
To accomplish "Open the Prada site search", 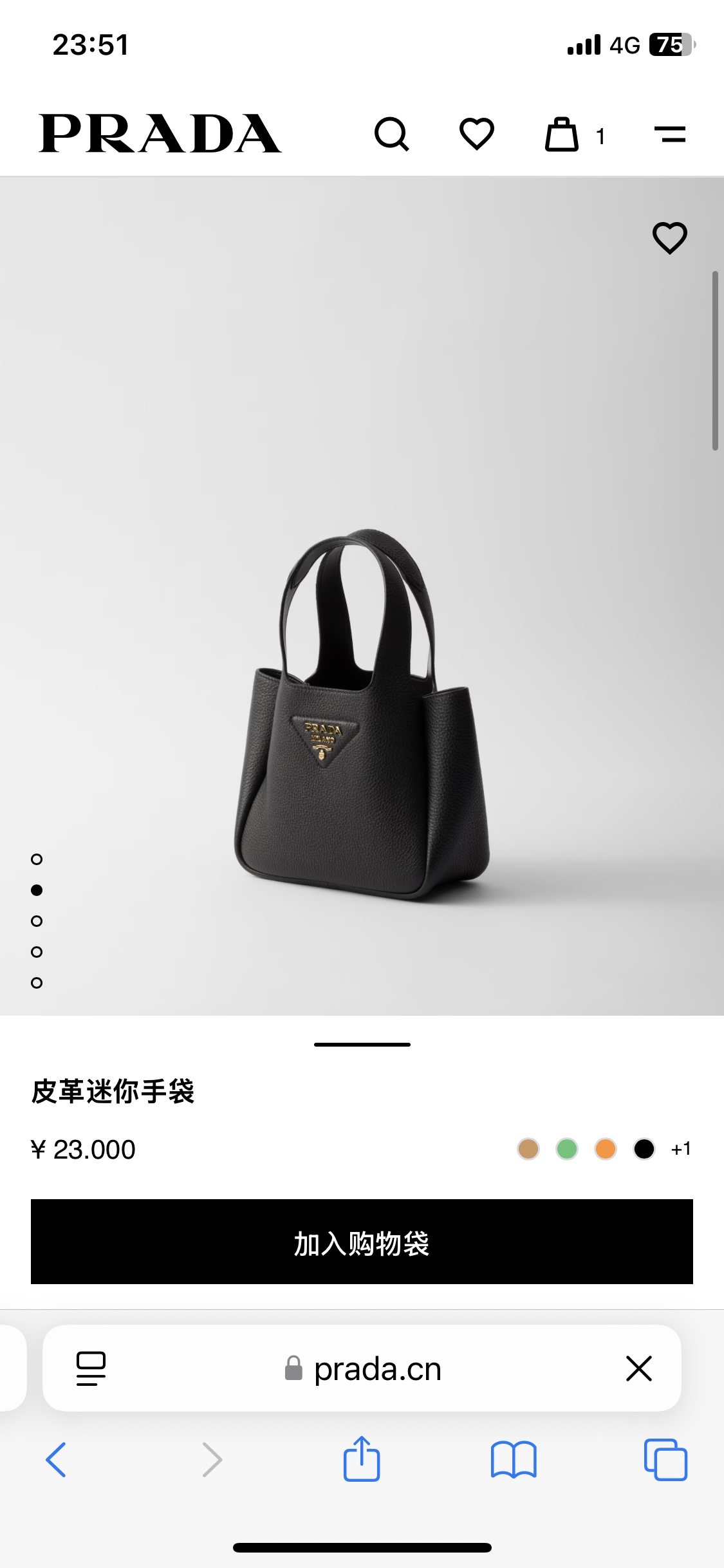I will (391, 134).
